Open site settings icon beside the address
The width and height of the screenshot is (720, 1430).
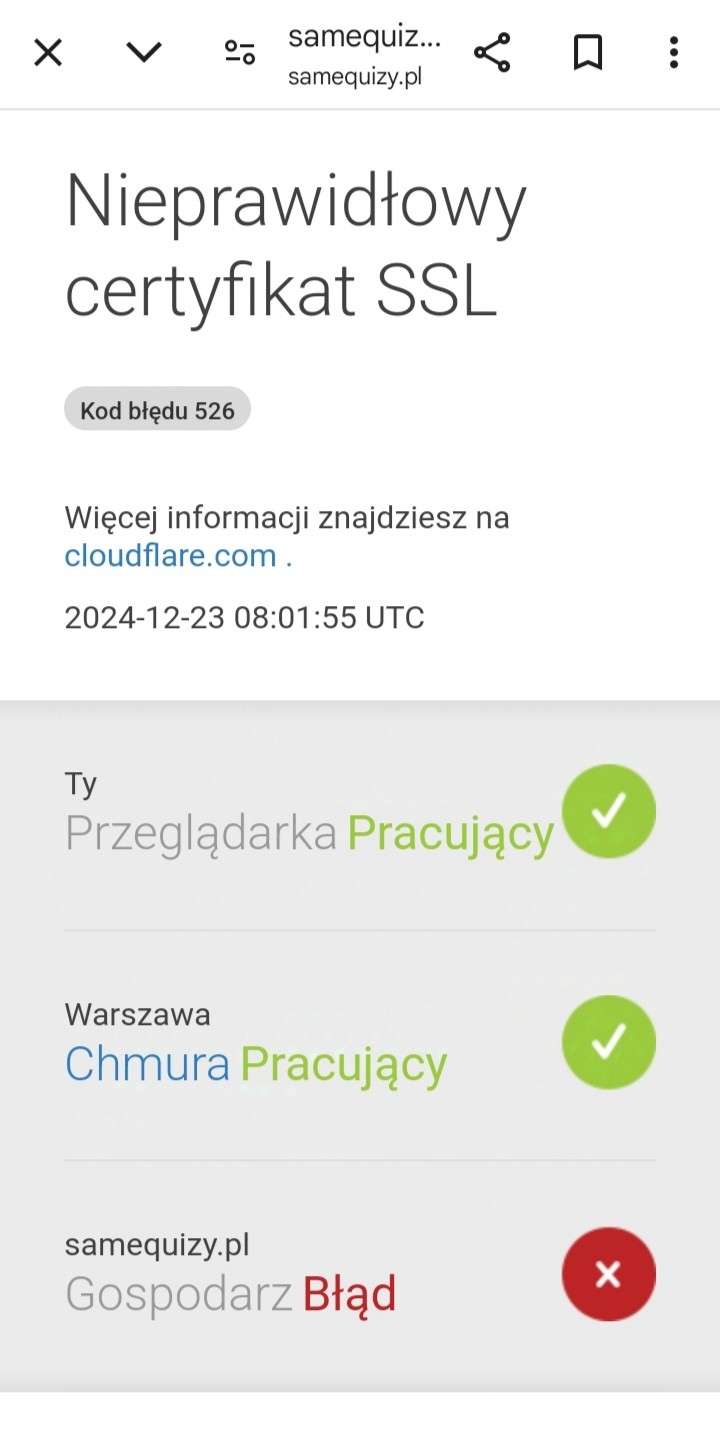pos(240,53)
